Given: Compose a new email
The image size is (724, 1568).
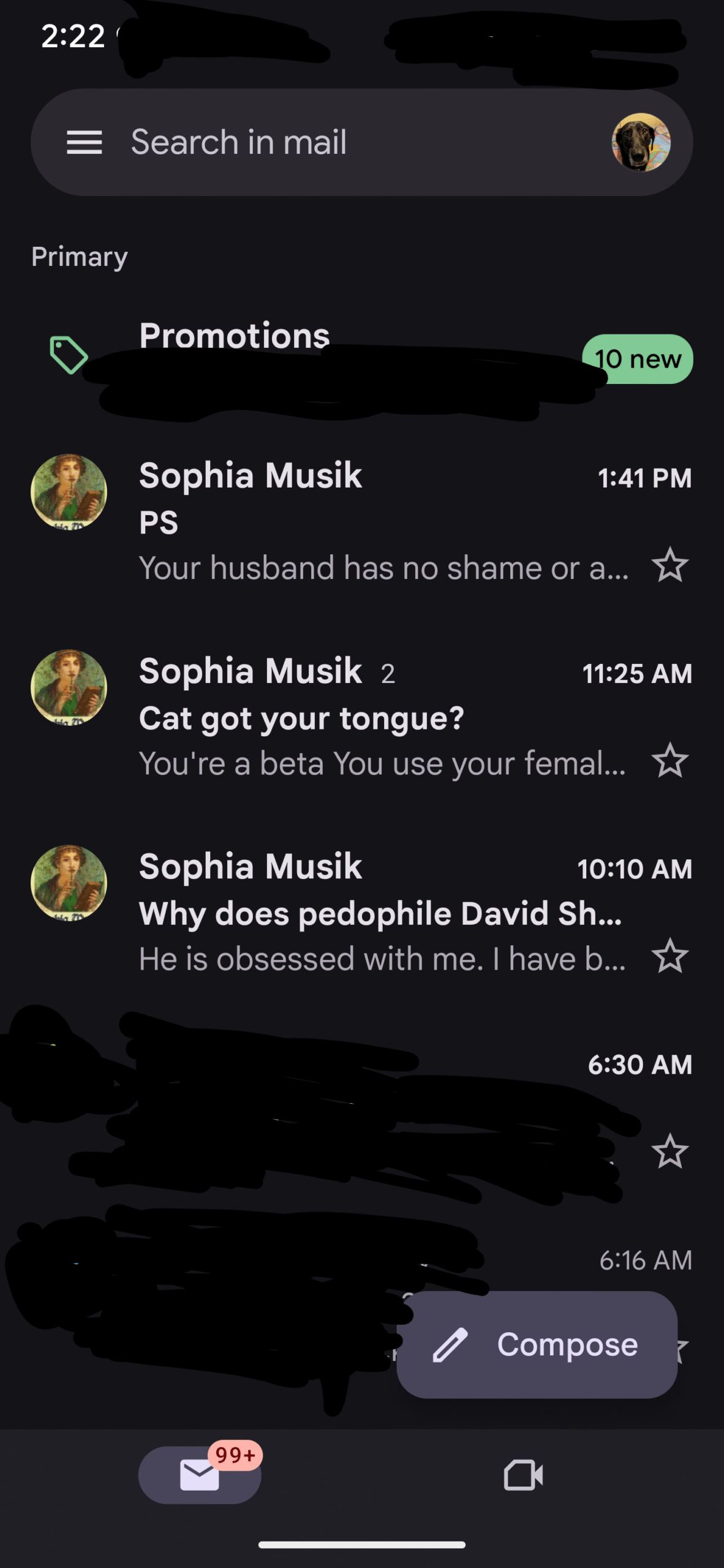Looking at the screenshot, I should tap(537, 1344).
